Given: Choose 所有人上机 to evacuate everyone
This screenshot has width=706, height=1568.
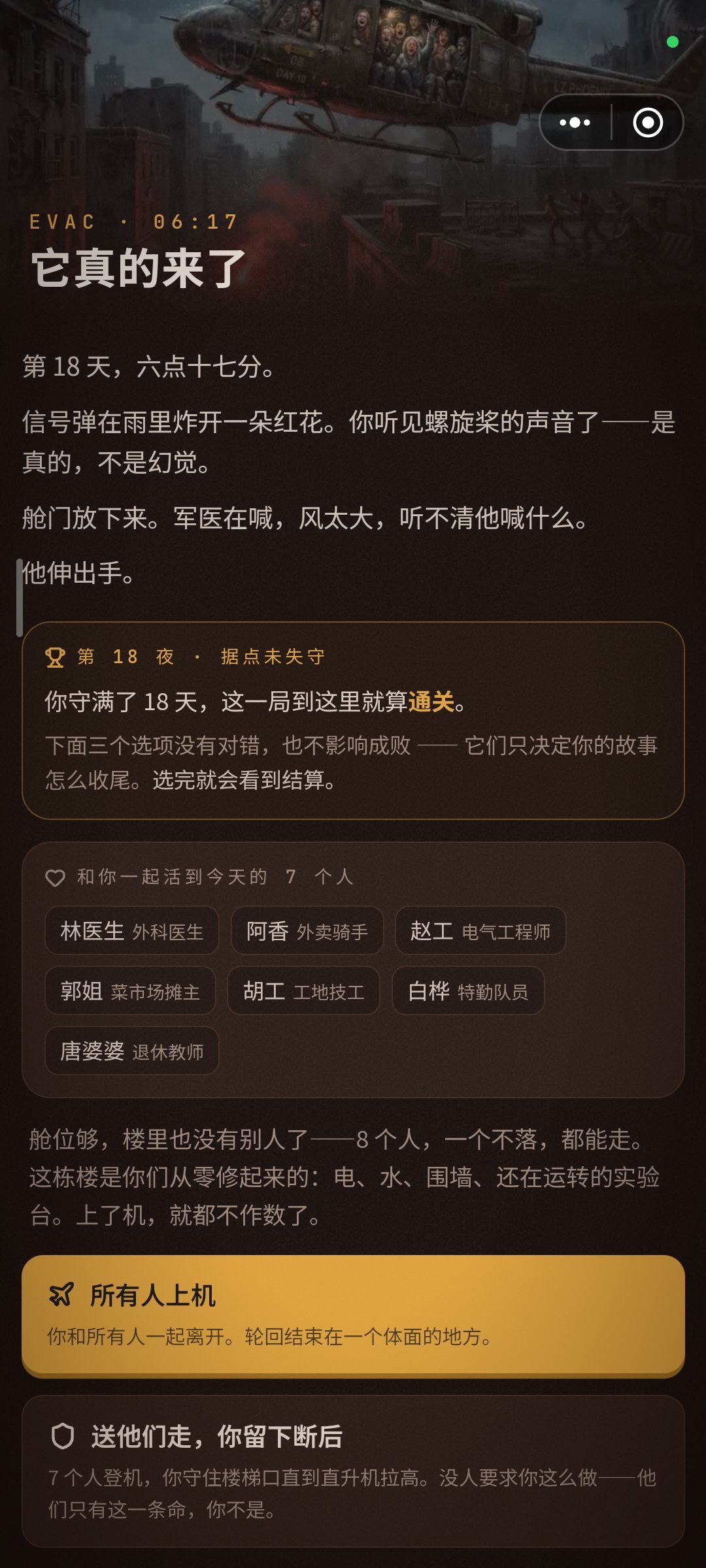Looking at the screenshot, I should point(353,1315).
